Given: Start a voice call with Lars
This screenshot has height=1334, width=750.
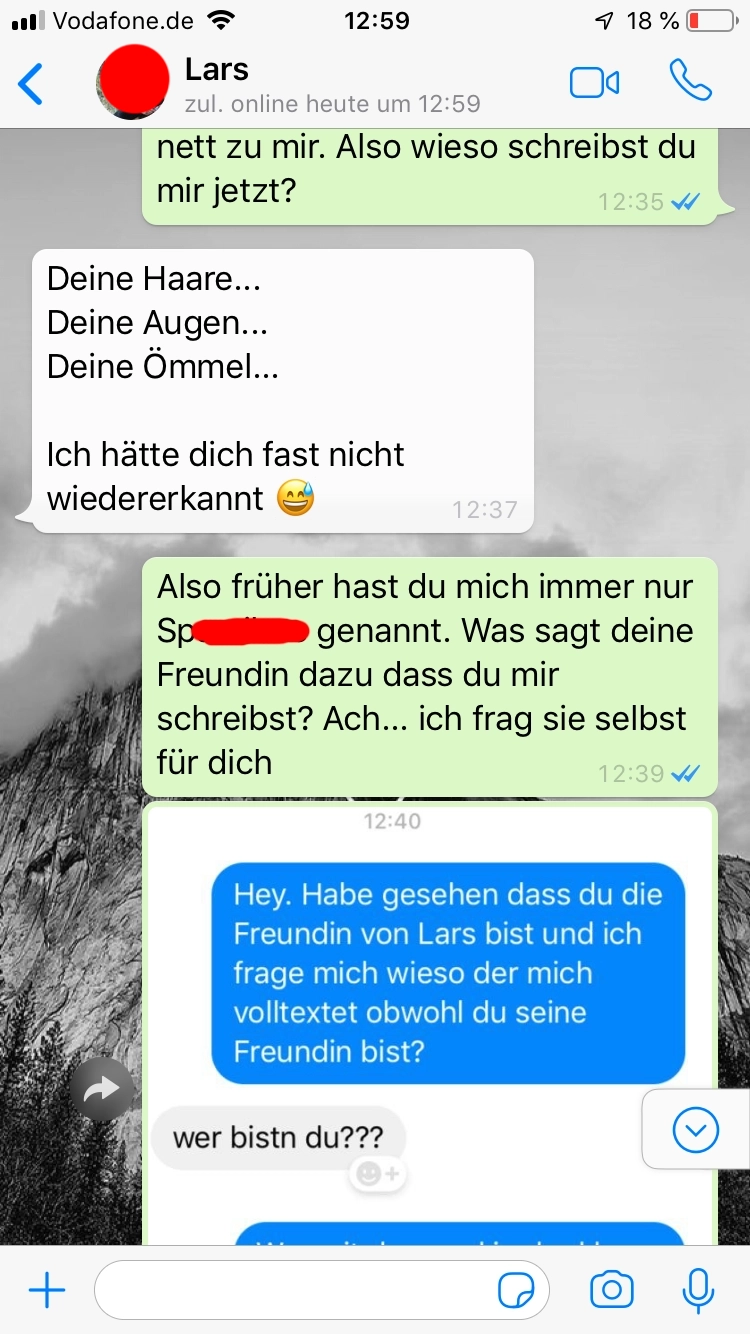Looking at the screenshot, I should (x=690, y=81).
